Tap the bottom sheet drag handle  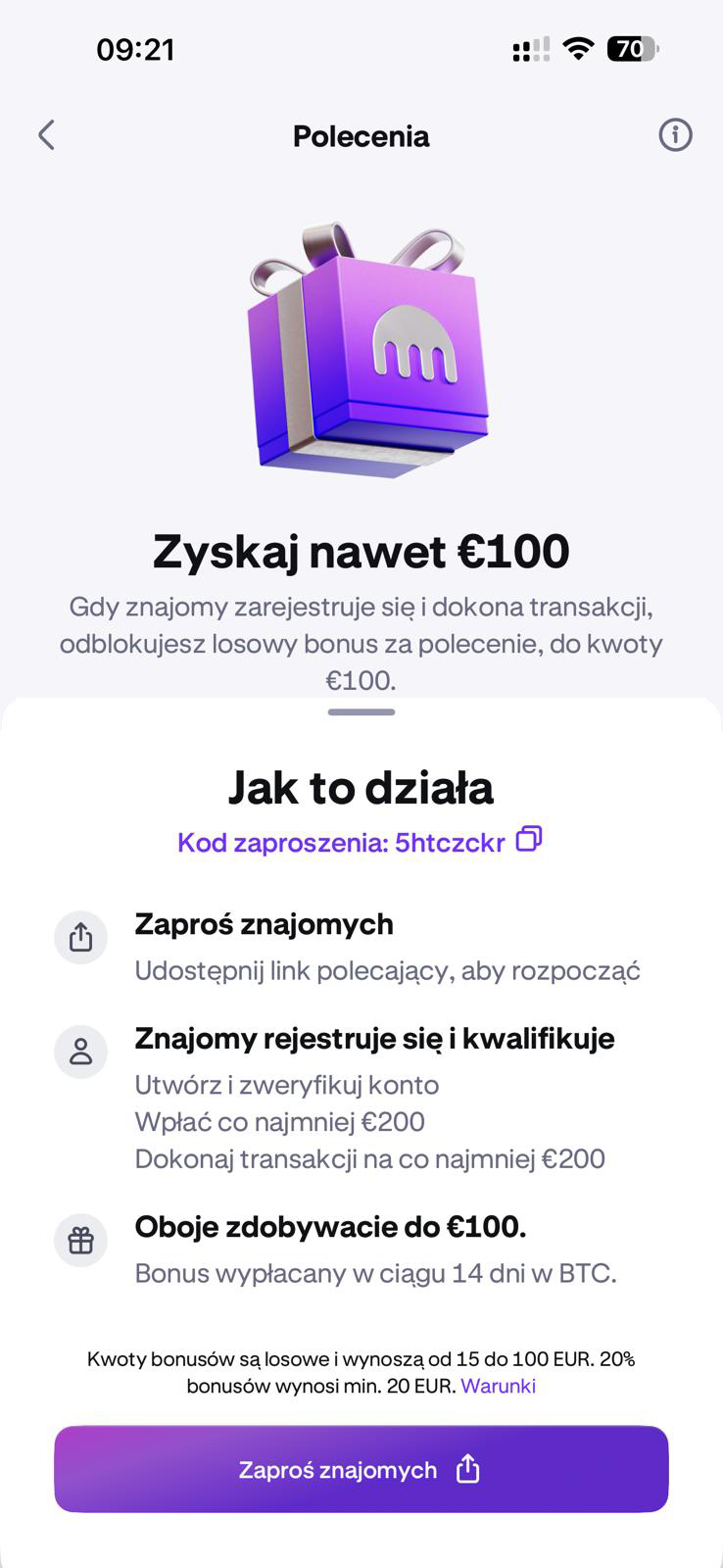point(361,712)
